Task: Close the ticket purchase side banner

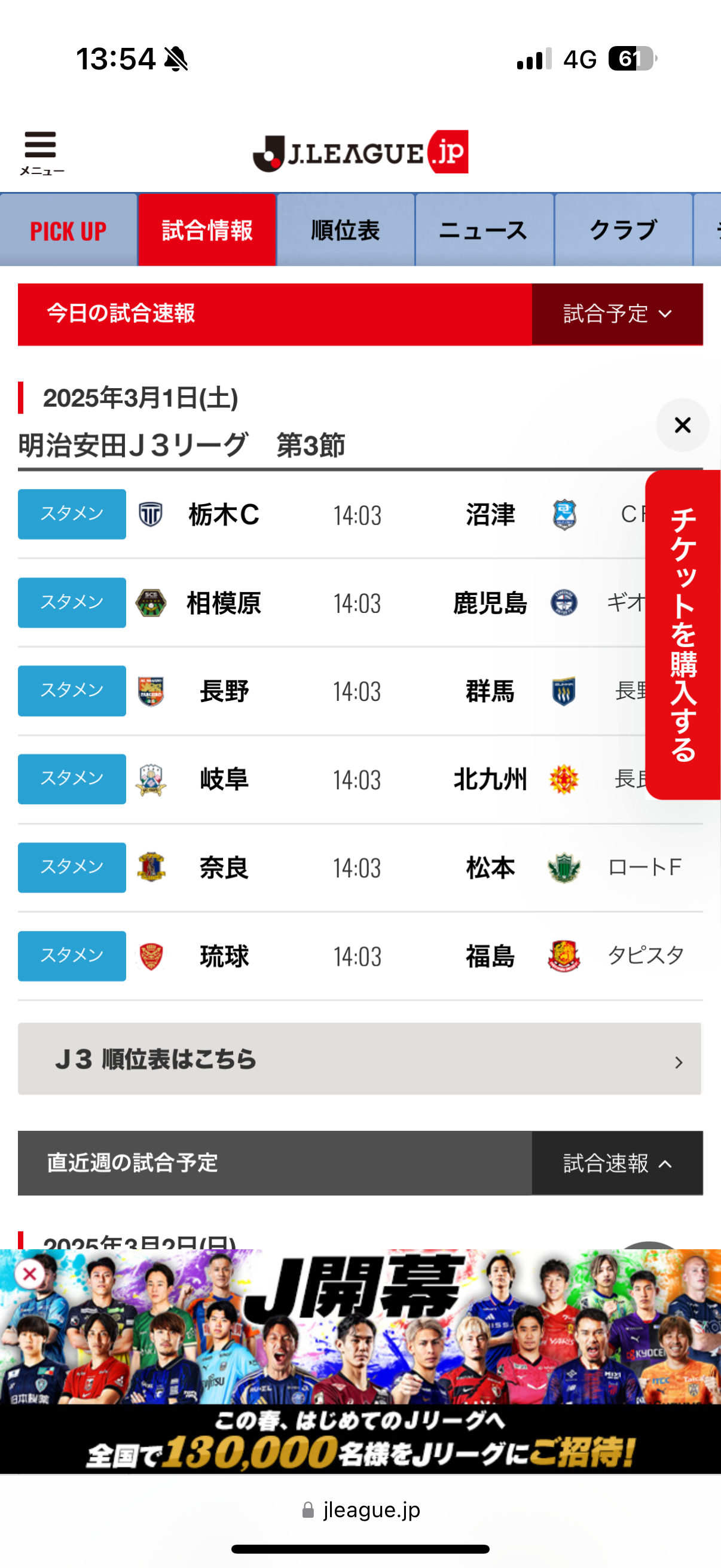Action: point(682,425)
